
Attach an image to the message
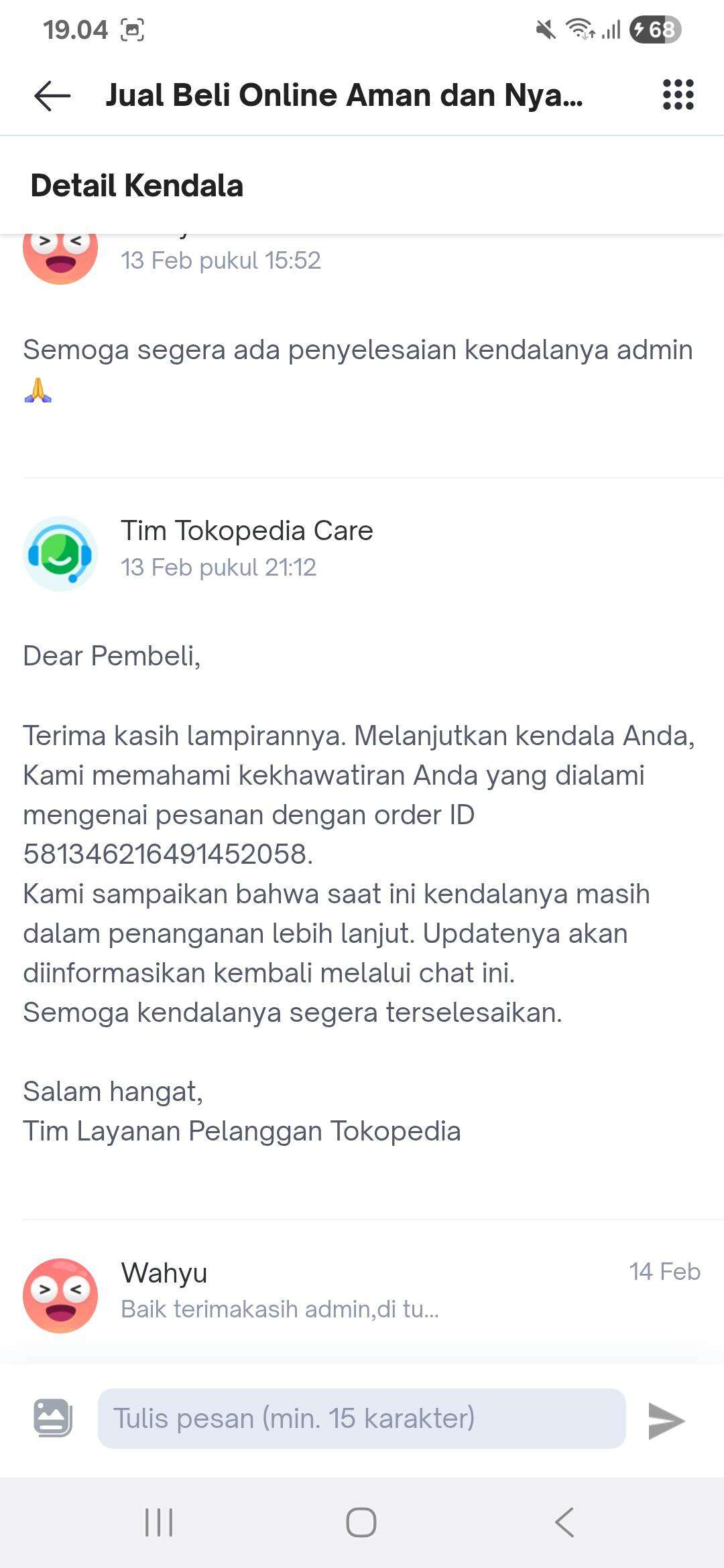point(53,1419)
